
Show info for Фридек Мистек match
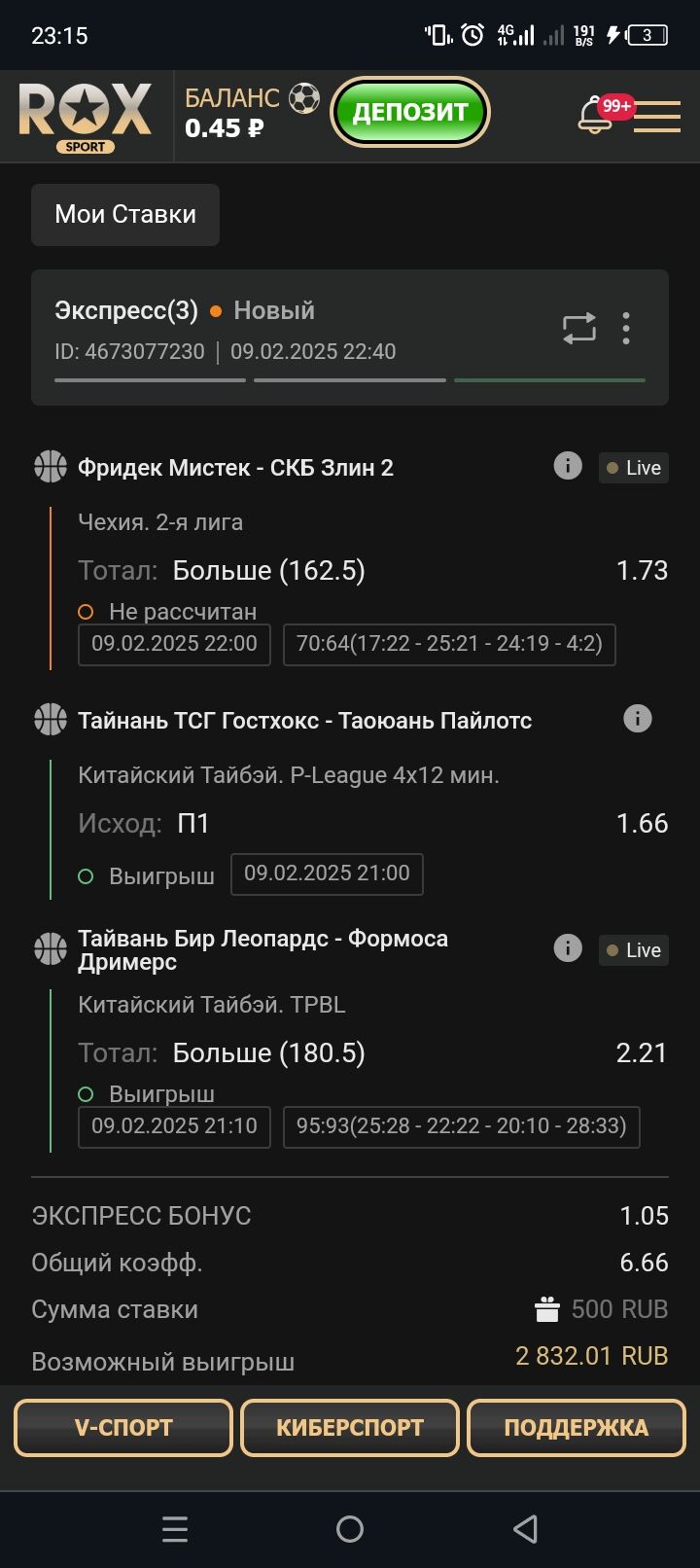point(568,466)
